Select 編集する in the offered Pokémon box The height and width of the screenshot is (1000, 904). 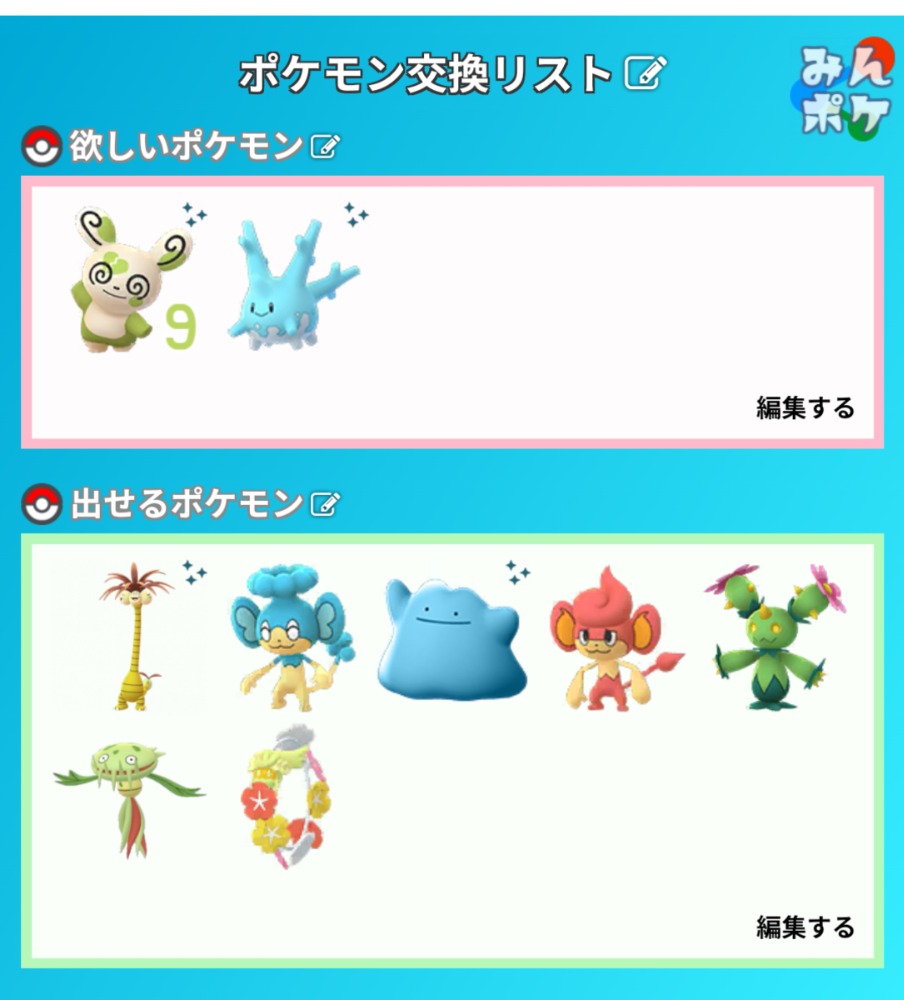[x=805, y=927]
